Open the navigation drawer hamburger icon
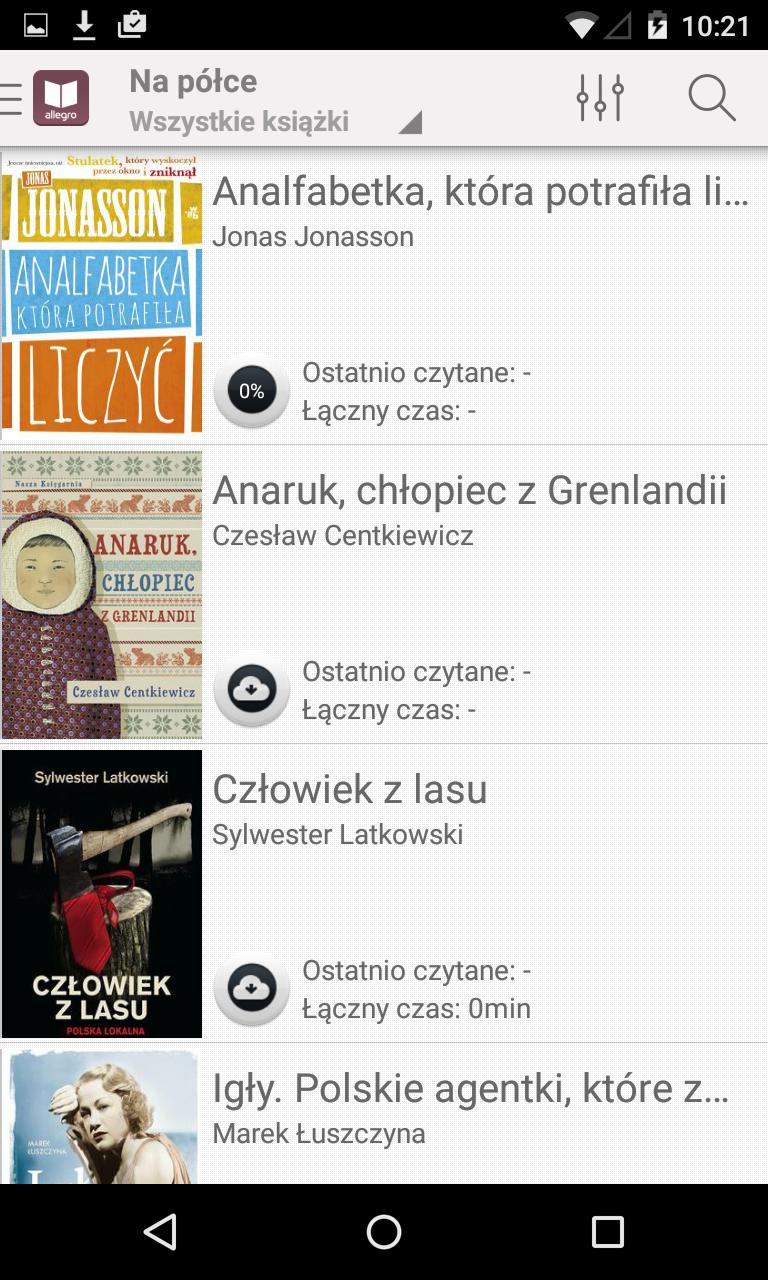 click(11, 97)
